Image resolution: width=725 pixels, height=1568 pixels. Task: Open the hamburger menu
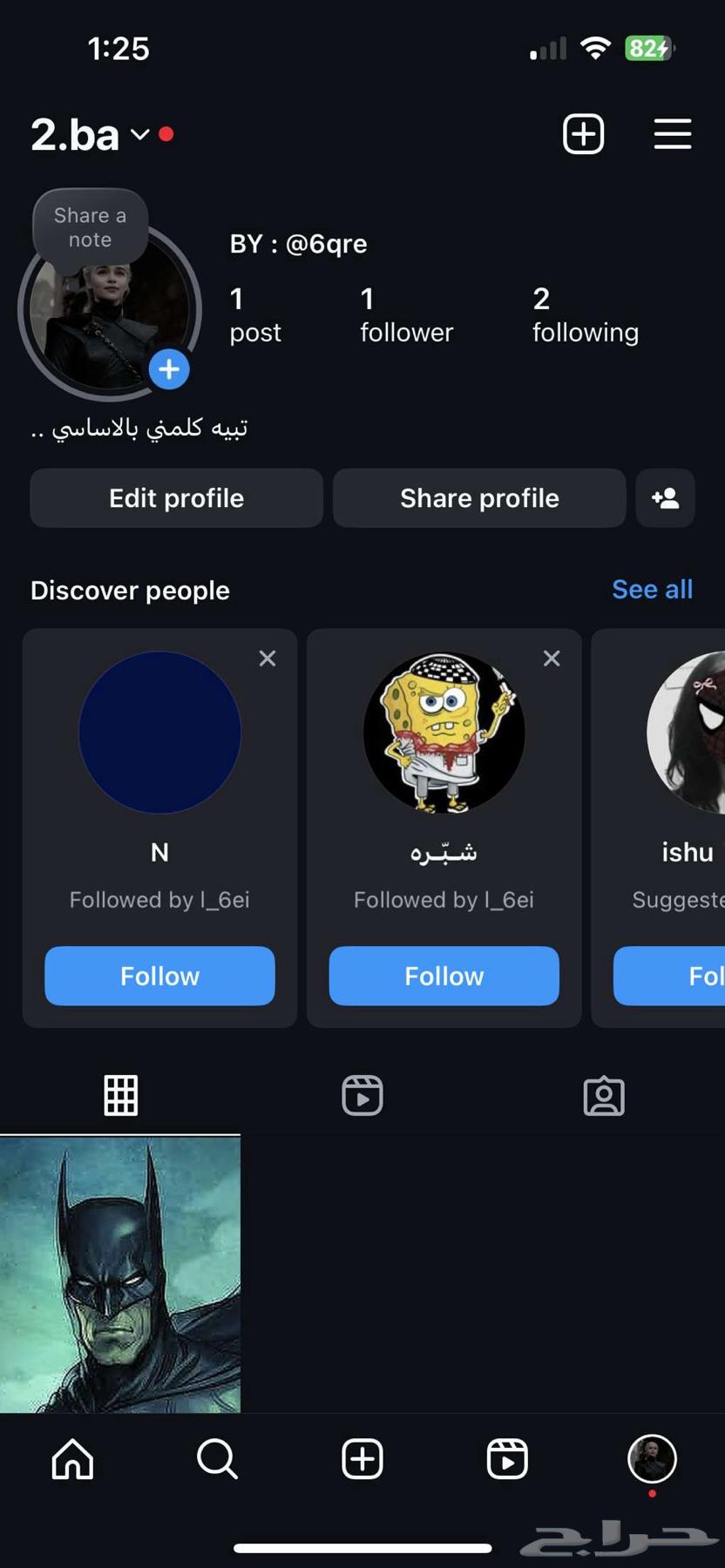coord(672,134)
